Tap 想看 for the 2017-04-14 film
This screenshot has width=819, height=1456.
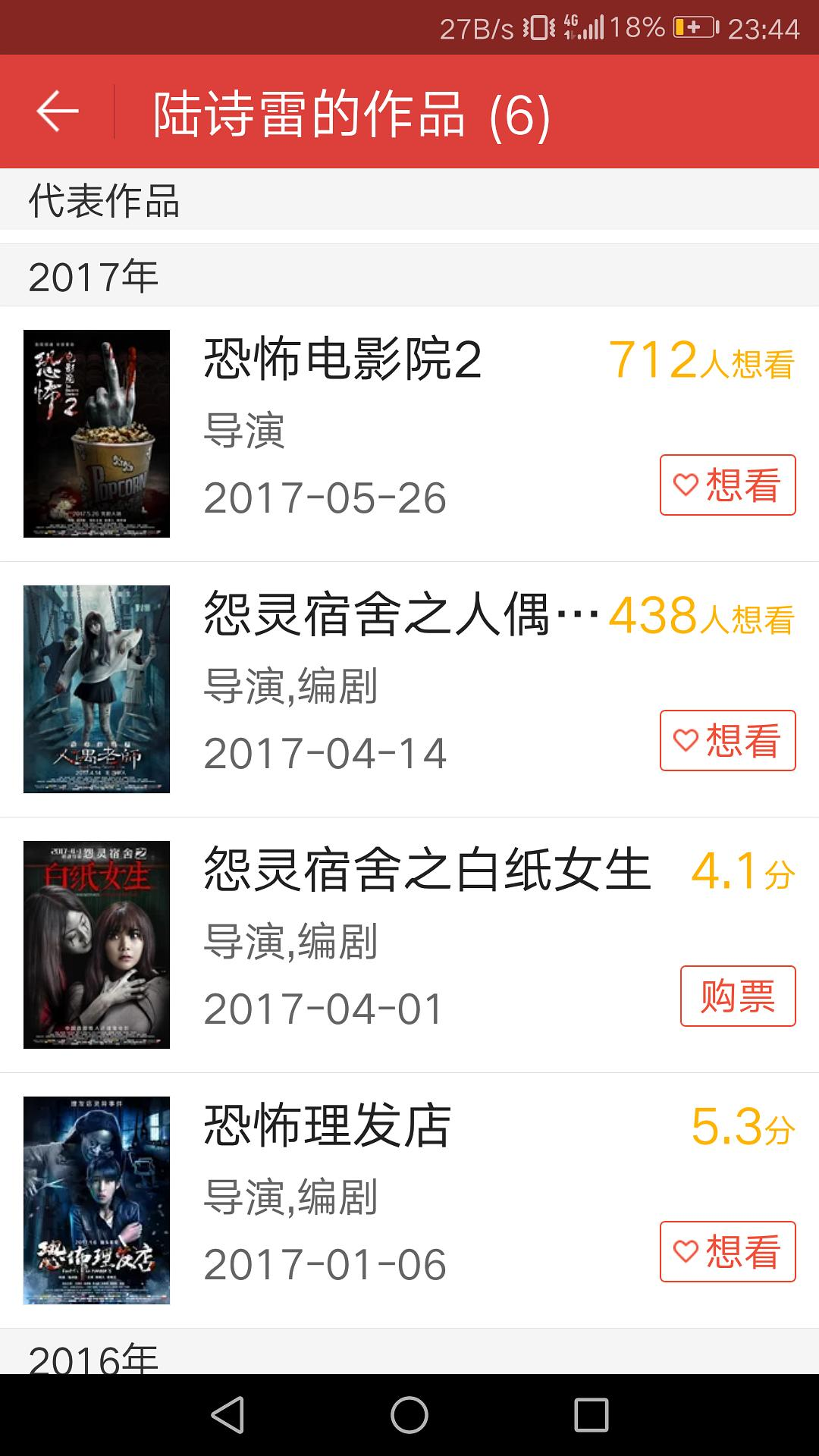pyautogui.click(x=727, y=741)
